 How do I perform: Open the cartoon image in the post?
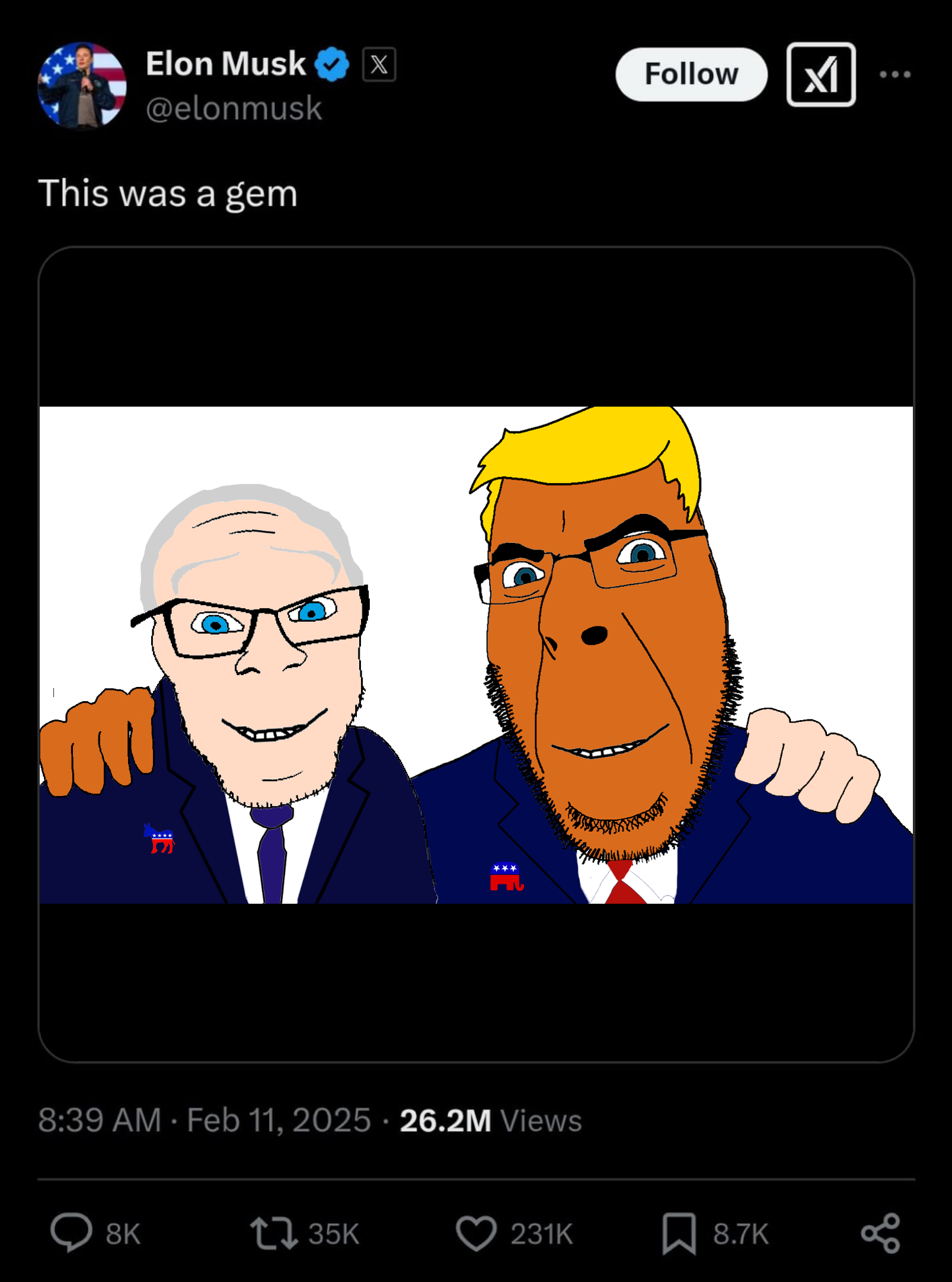click(476, 654)
